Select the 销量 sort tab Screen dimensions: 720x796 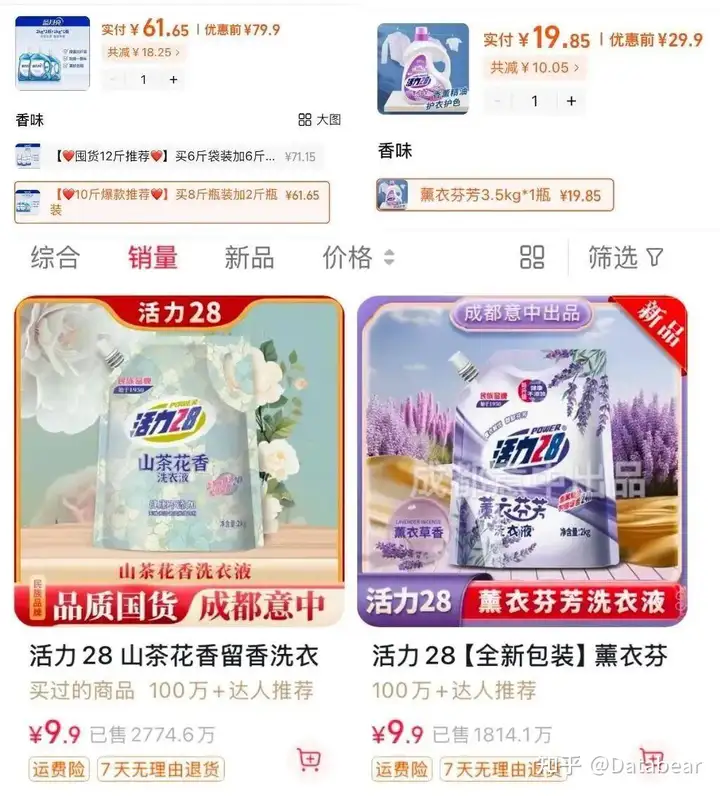click(x=152, y=257)
